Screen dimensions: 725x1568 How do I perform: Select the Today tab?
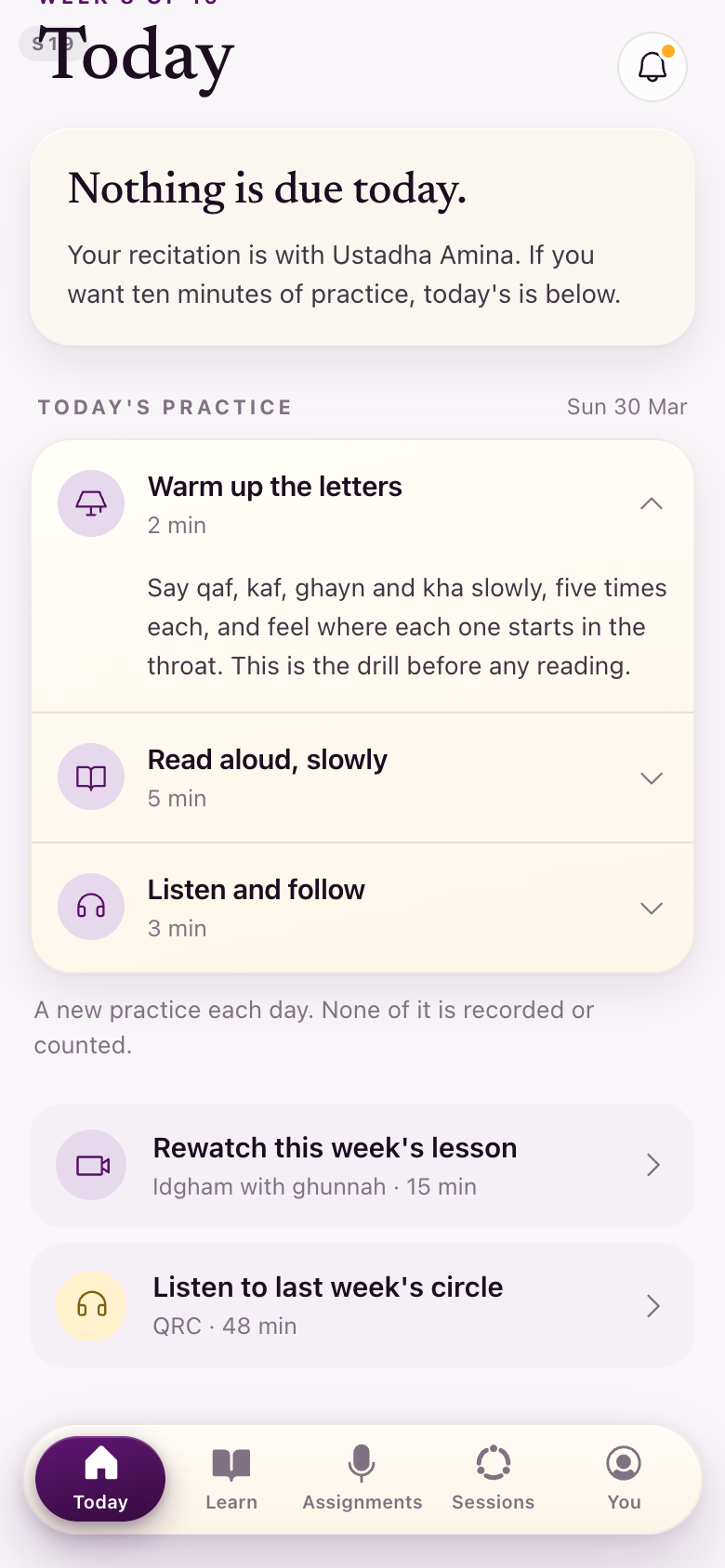100,1479
